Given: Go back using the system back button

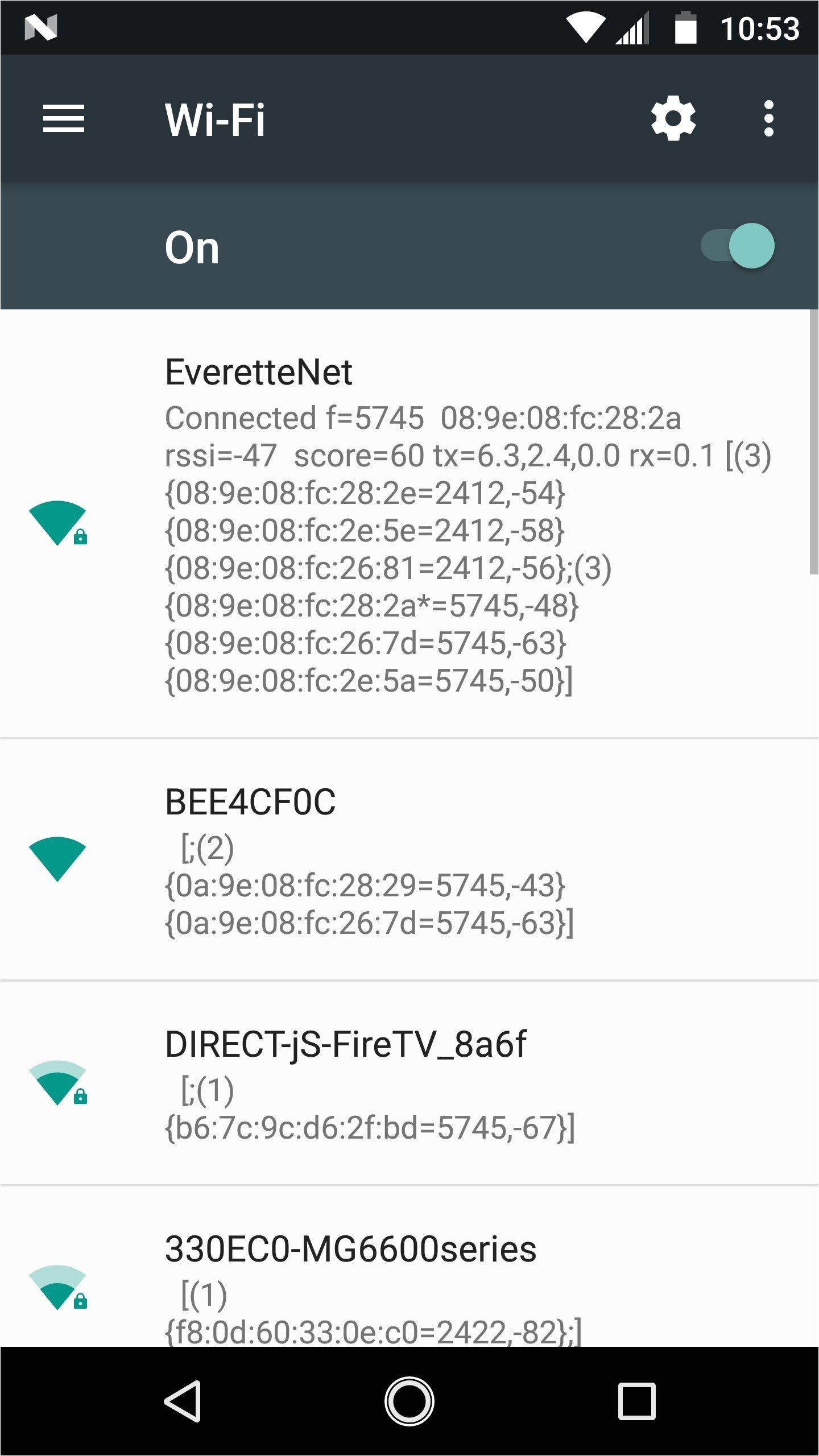Looking at the screenshot, I should [183, 1401].
